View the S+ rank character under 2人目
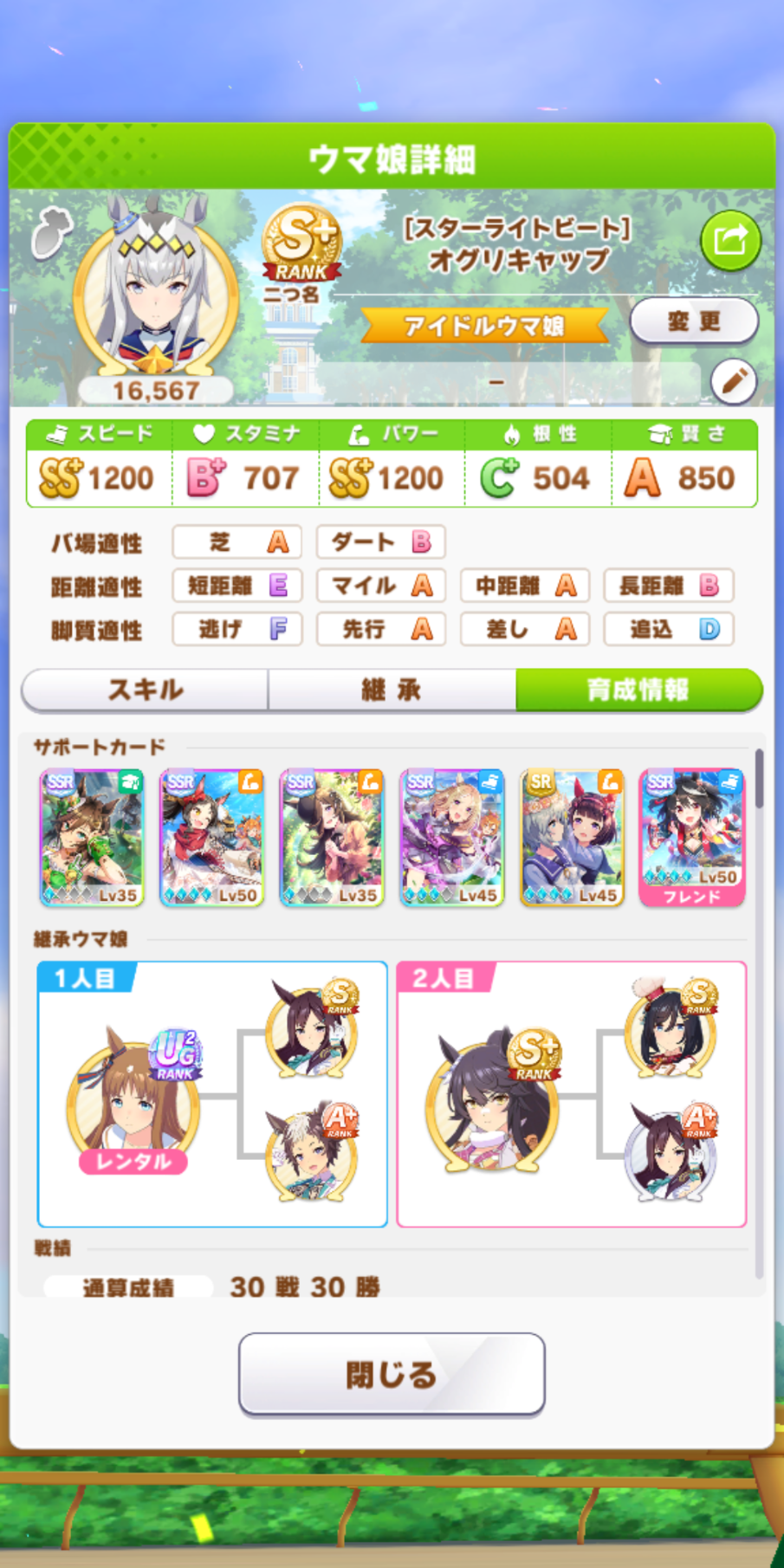 coord(492,1100)
